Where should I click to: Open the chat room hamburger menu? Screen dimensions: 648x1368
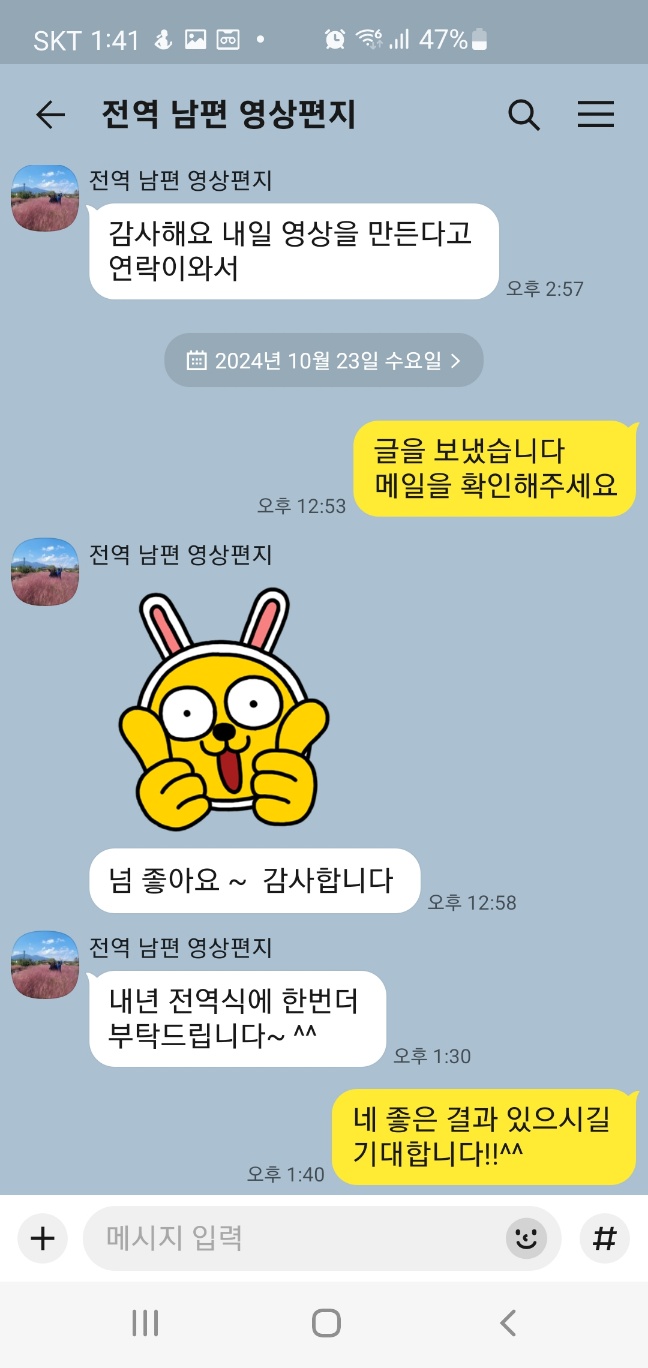click(x=596, y=115)
